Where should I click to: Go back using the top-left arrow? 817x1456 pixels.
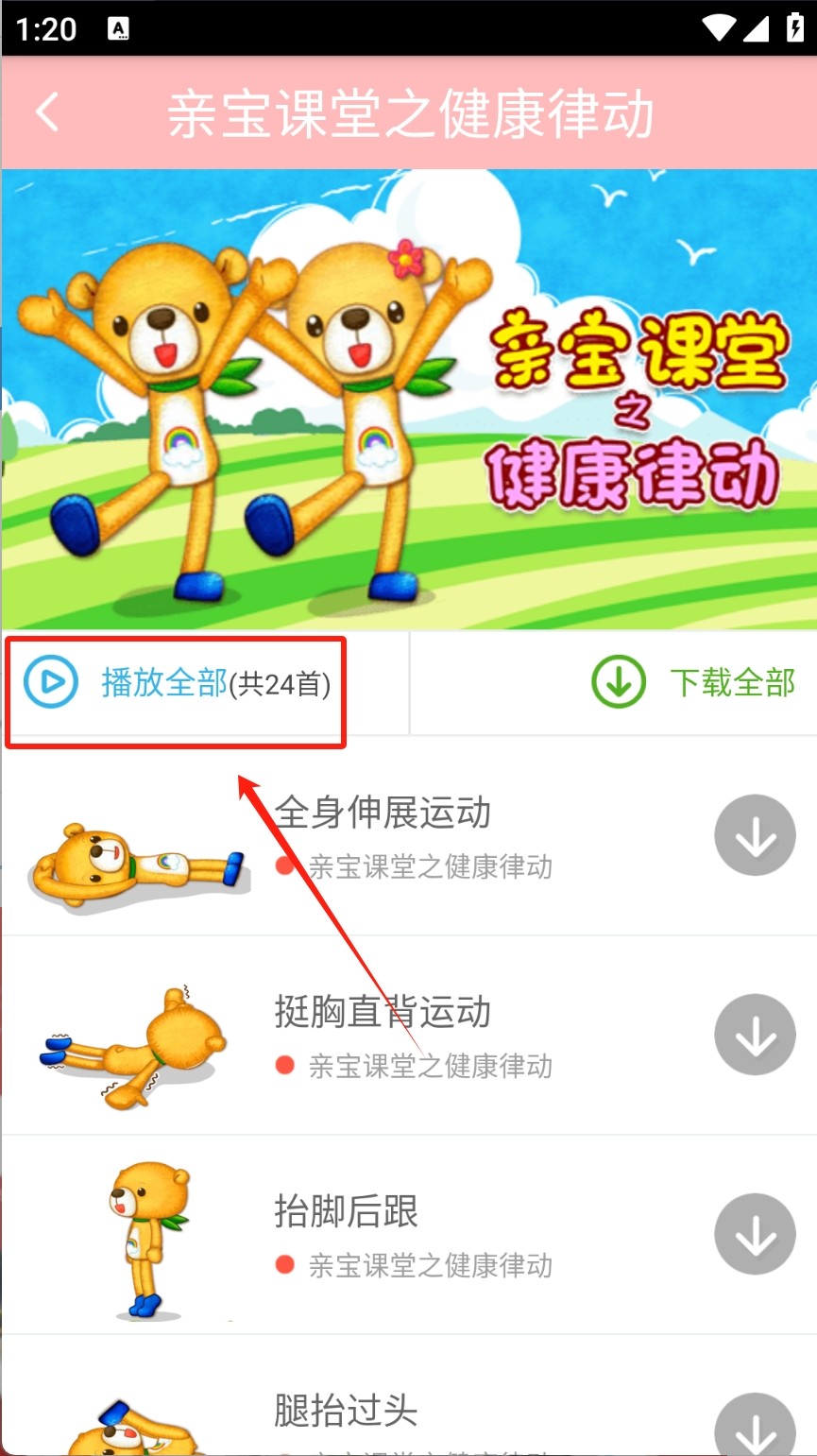(x=47, y=112)
